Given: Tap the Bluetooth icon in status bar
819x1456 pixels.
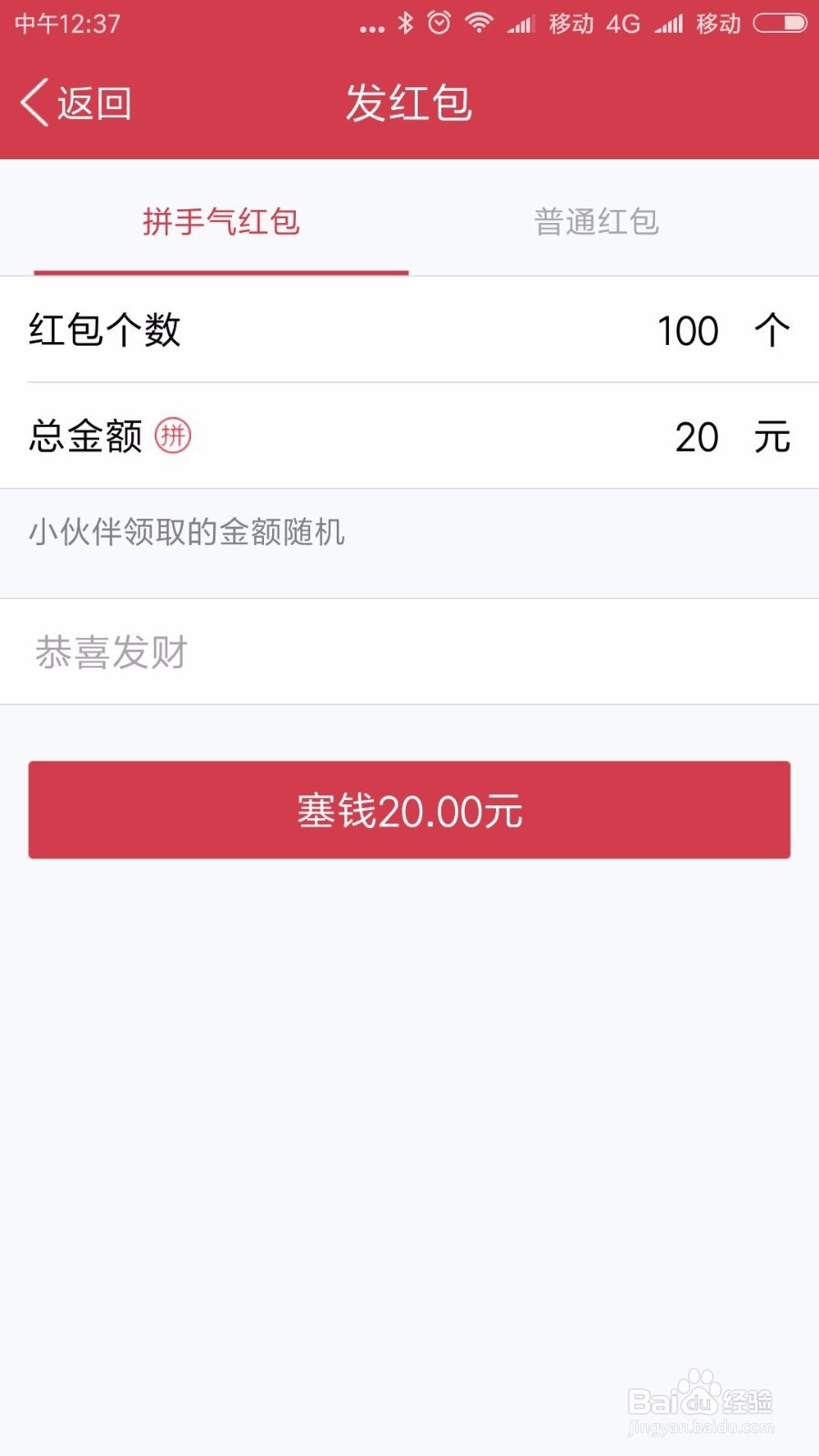Looking at the screenshot, I should point(408,24).
